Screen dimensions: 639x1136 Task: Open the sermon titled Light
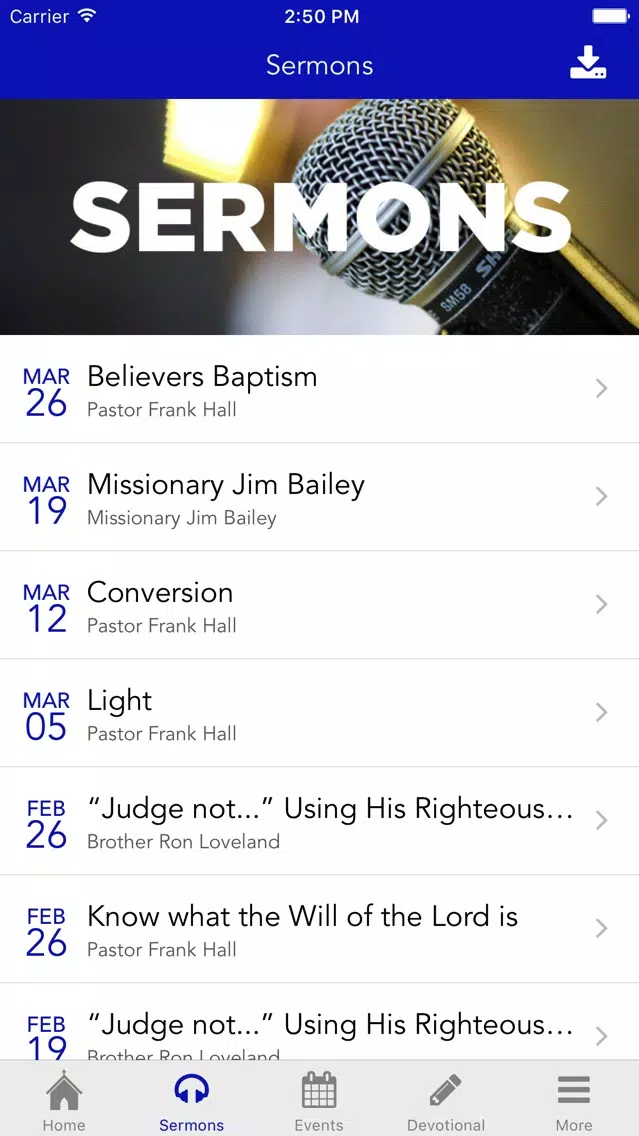(320, 713)
